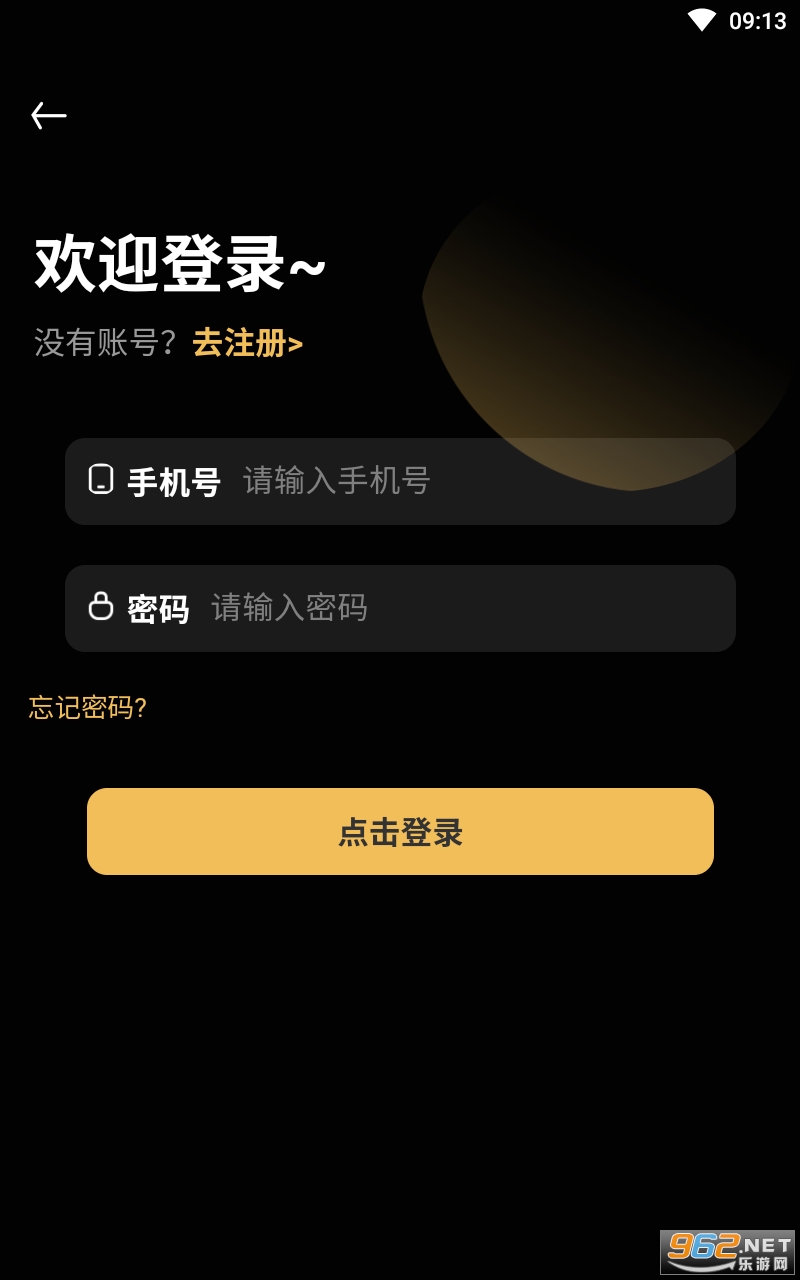The width and height of the screenshot is (800, 1280).
Task: Tap the 点击登录 login button
Action: pyautogui.click(x=400, y=831)
